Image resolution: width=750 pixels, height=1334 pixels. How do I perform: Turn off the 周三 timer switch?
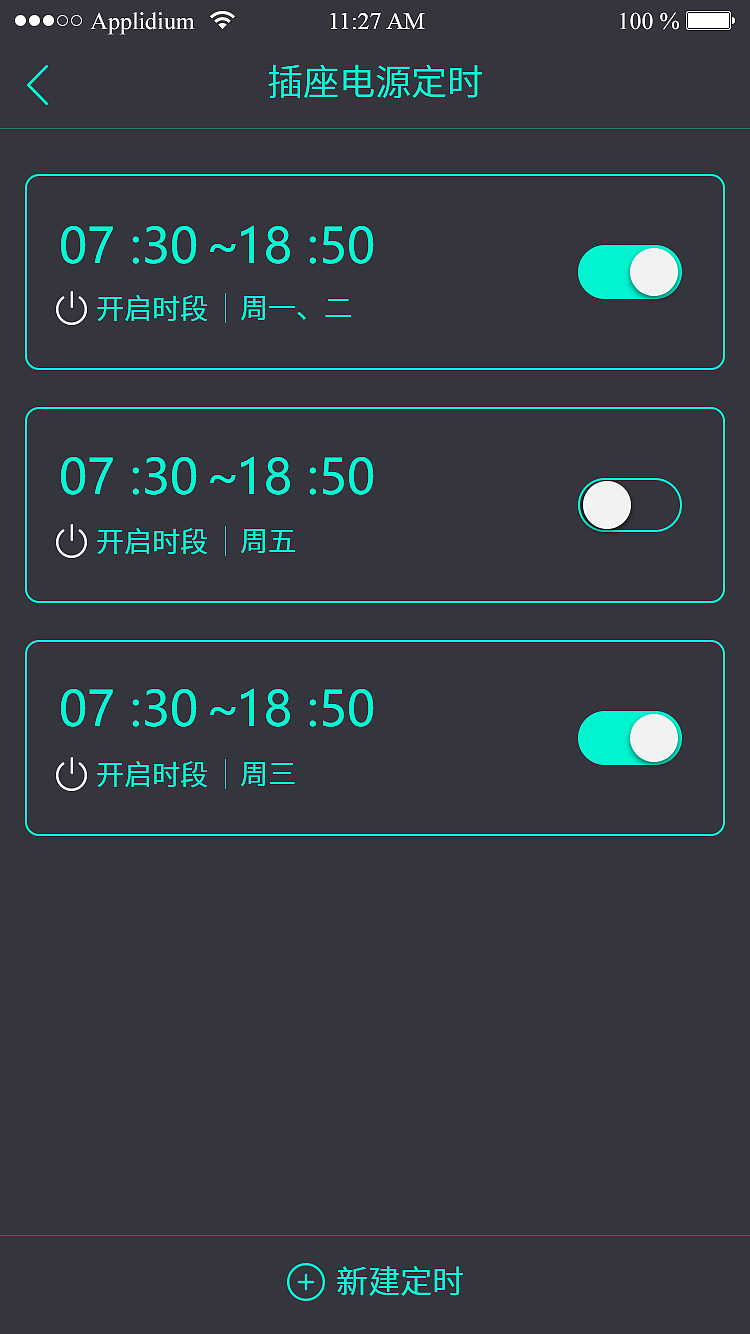629,737
